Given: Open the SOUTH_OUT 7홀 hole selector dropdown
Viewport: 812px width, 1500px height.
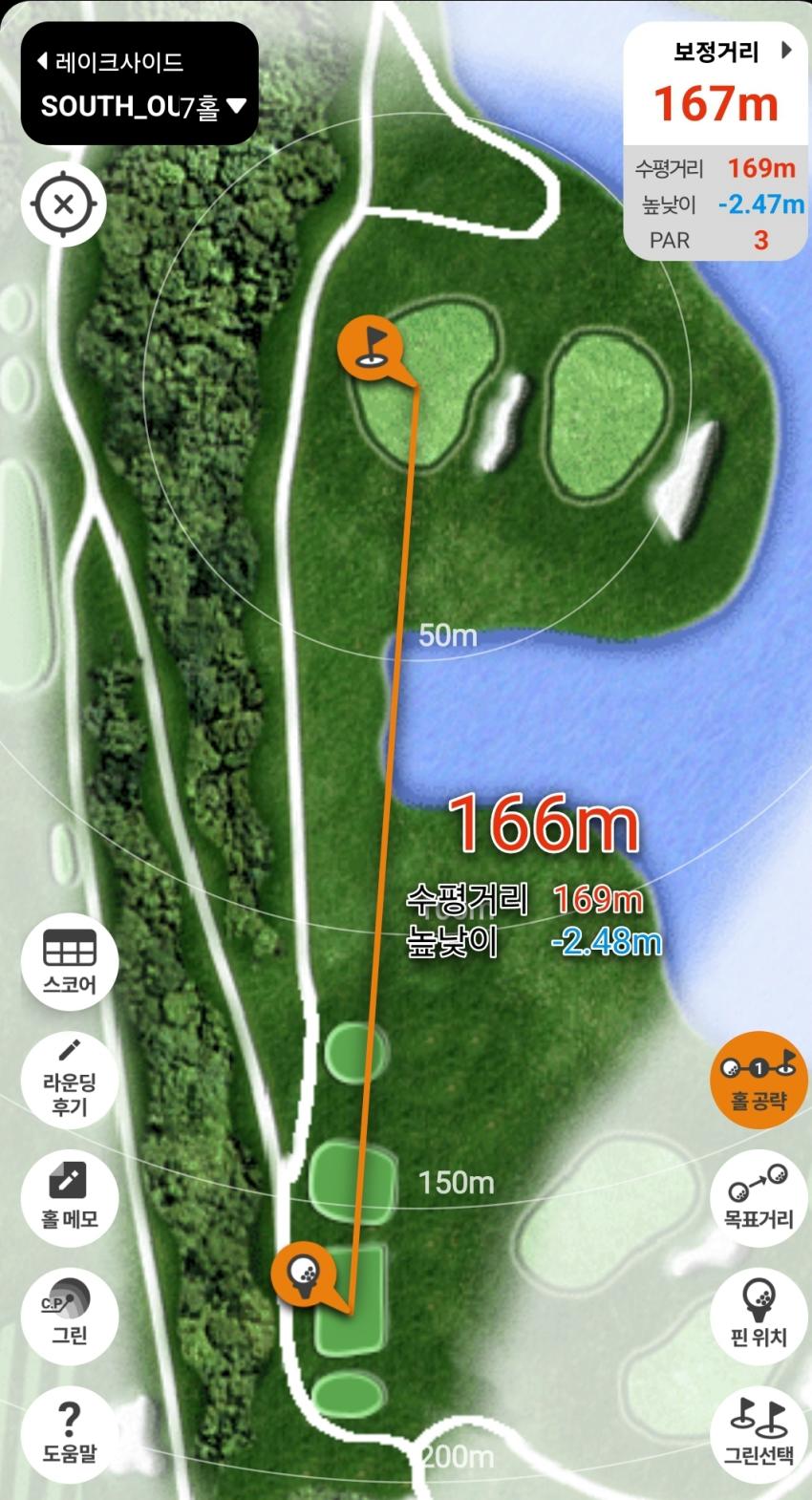Looking at the screenshot, I should (x=143, y=106).
